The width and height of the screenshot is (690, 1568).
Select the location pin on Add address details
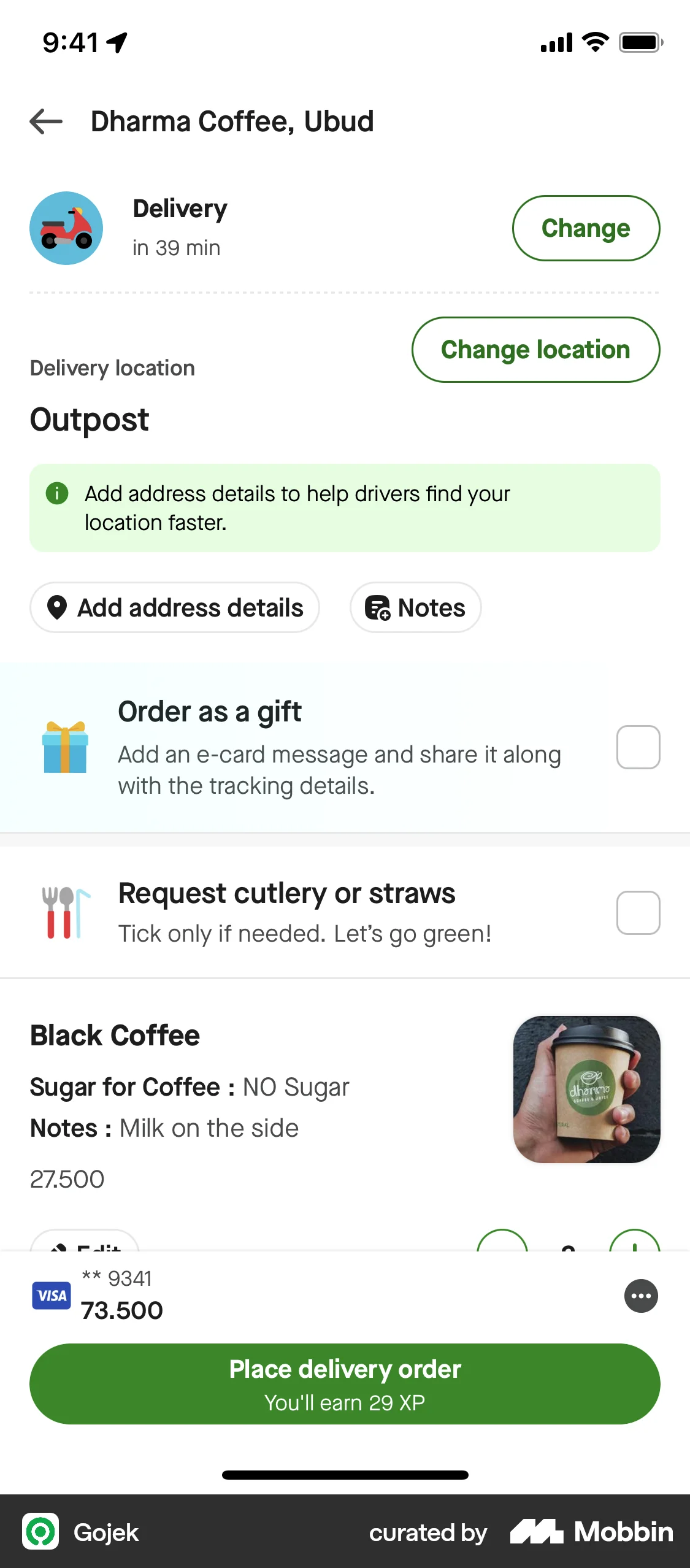(x=58, y=607)
